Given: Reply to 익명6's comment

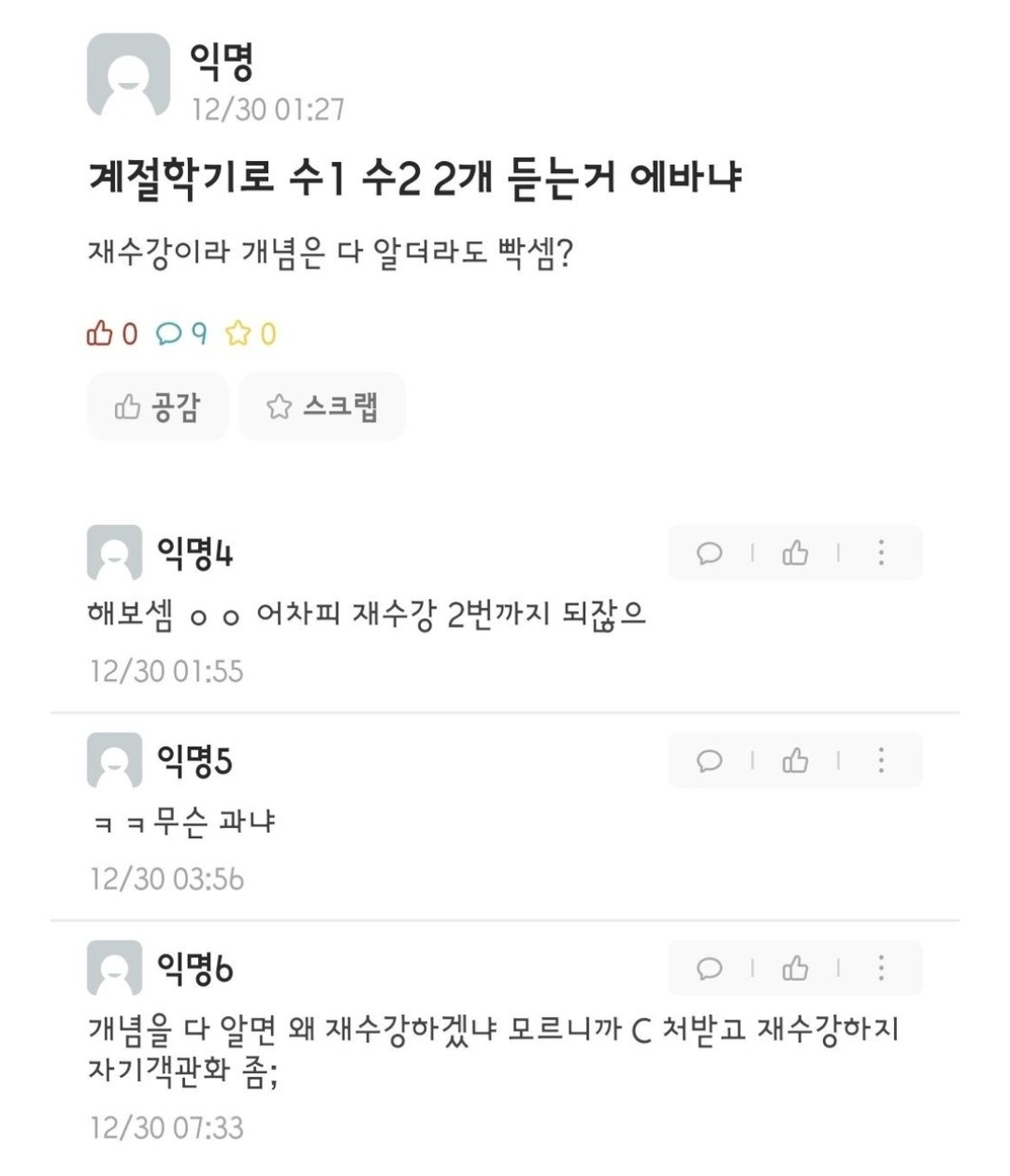Looking at the screenshot, I should pyautogui.click(x=710, y=968).
